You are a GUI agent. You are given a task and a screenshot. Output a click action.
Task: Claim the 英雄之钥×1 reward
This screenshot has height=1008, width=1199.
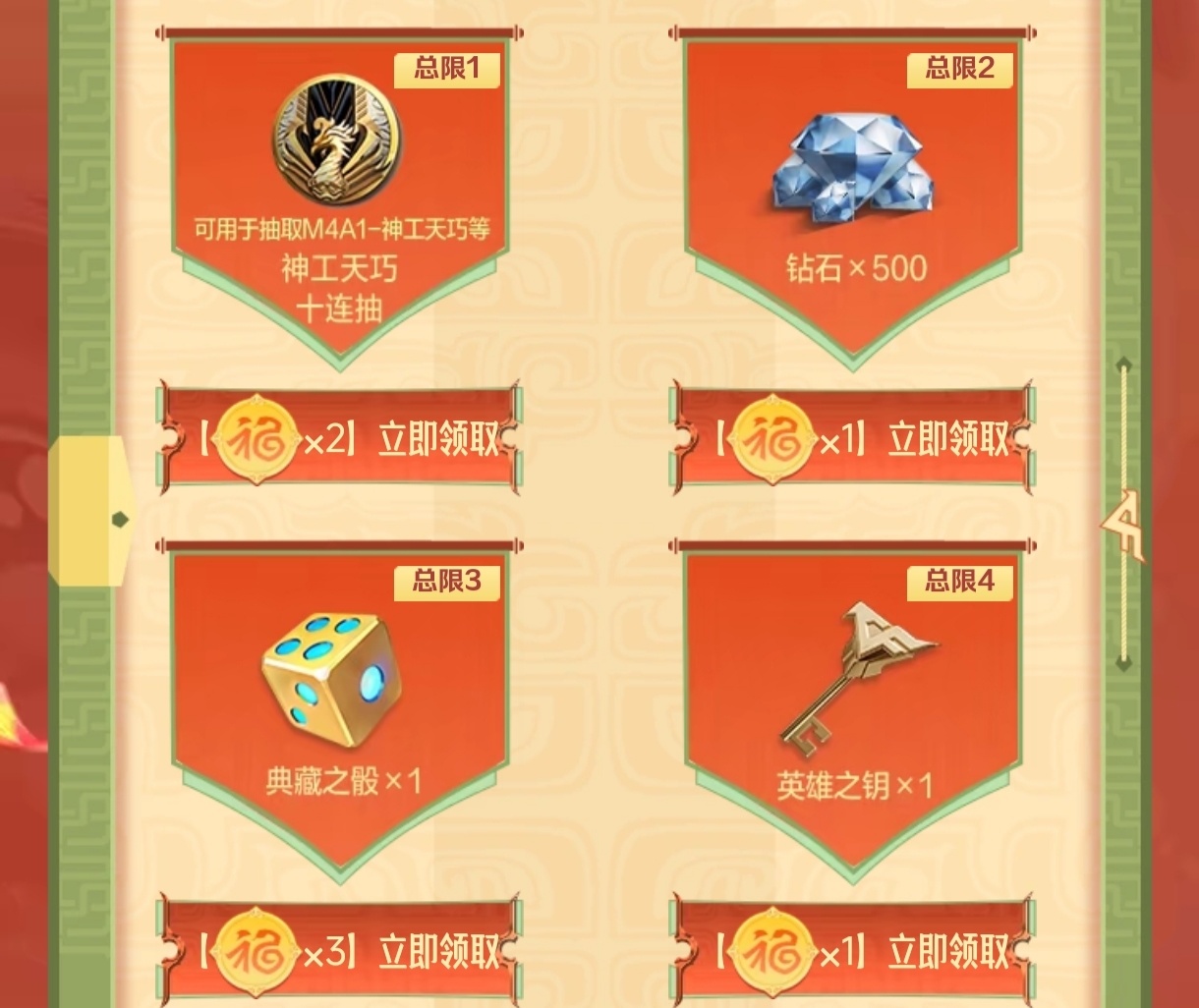pos(851,951)
